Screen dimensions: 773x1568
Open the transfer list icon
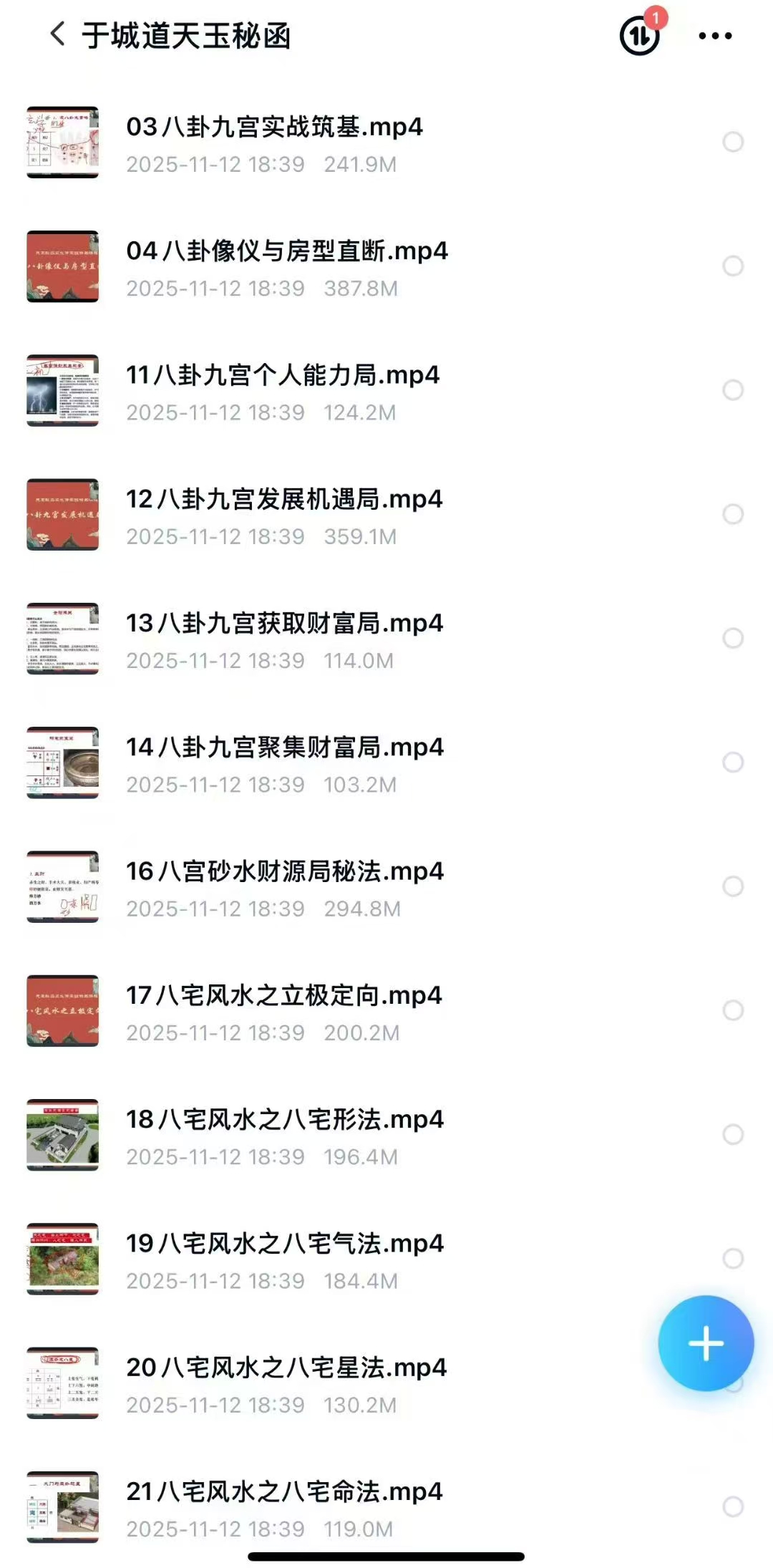coord(638,35)
